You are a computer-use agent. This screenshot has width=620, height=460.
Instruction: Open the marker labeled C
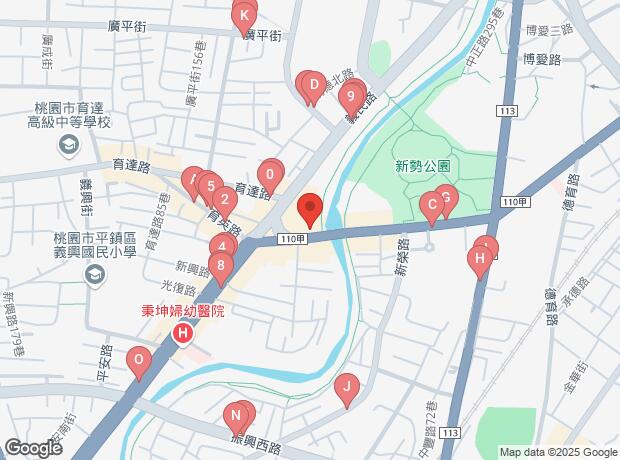(x=432, y=207)
